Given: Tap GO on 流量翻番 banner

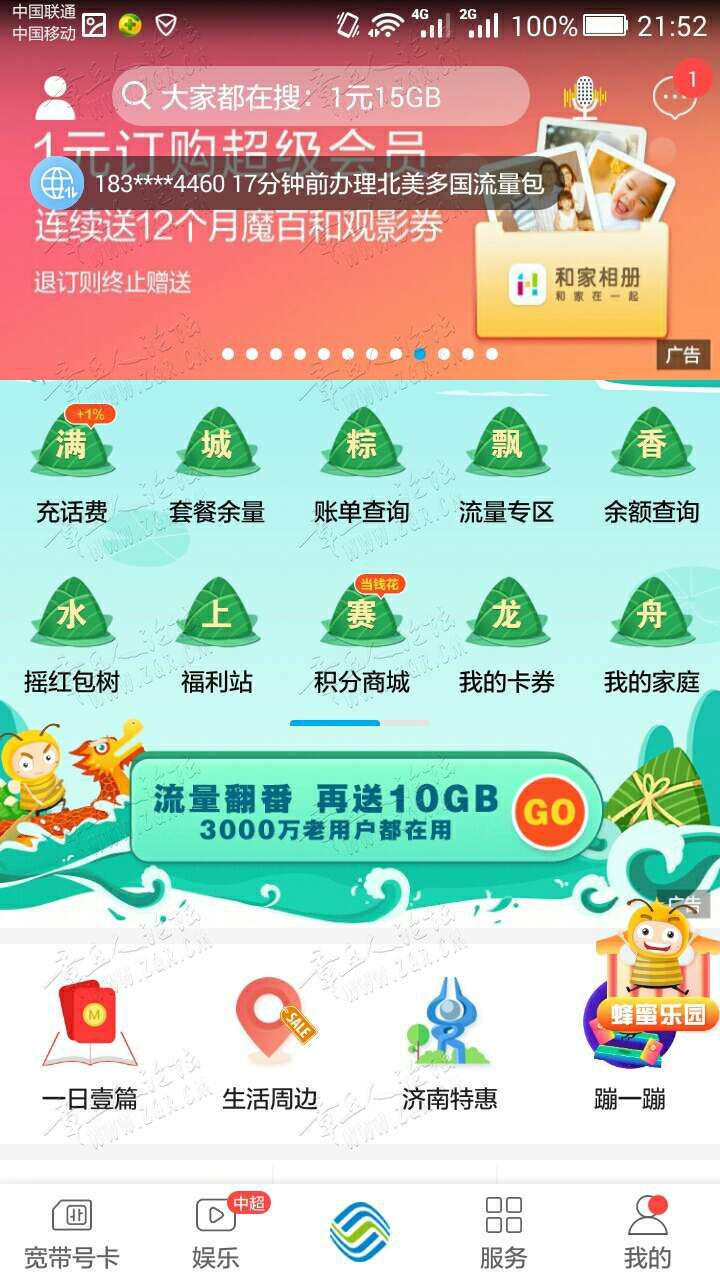Looking at the screenshot, I should [x=549, y=812].
